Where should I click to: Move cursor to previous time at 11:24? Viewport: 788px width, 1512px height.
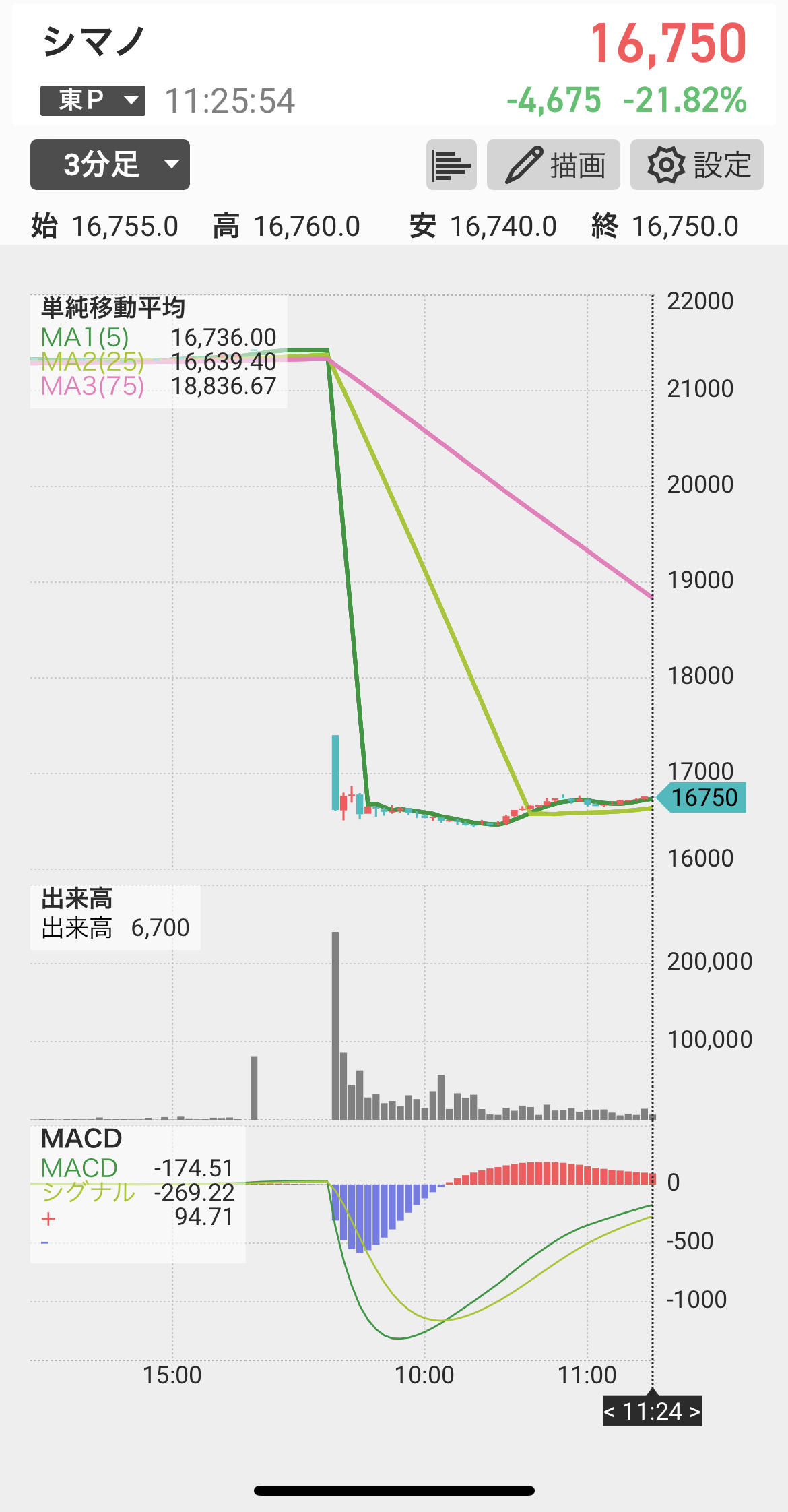pyautogui.click(x=610, y=1412)
